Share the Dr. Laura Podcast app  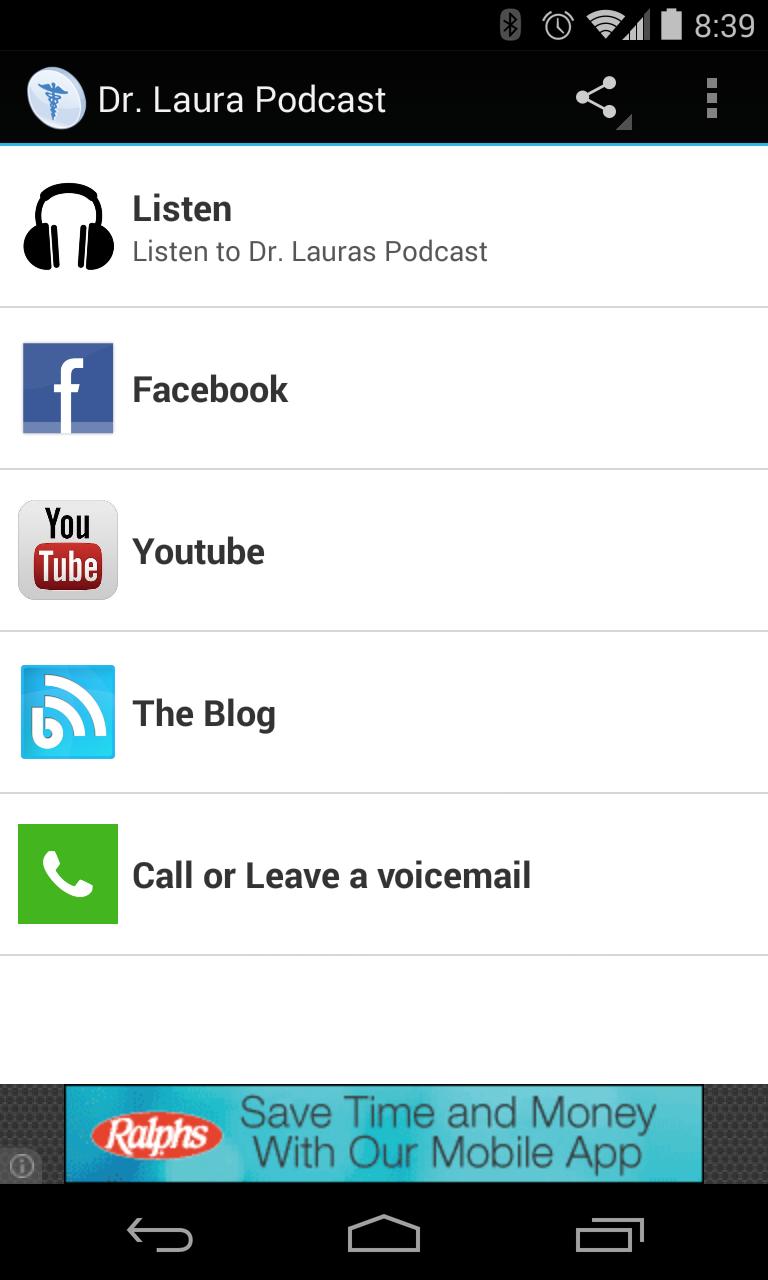[x=597, y=99]
